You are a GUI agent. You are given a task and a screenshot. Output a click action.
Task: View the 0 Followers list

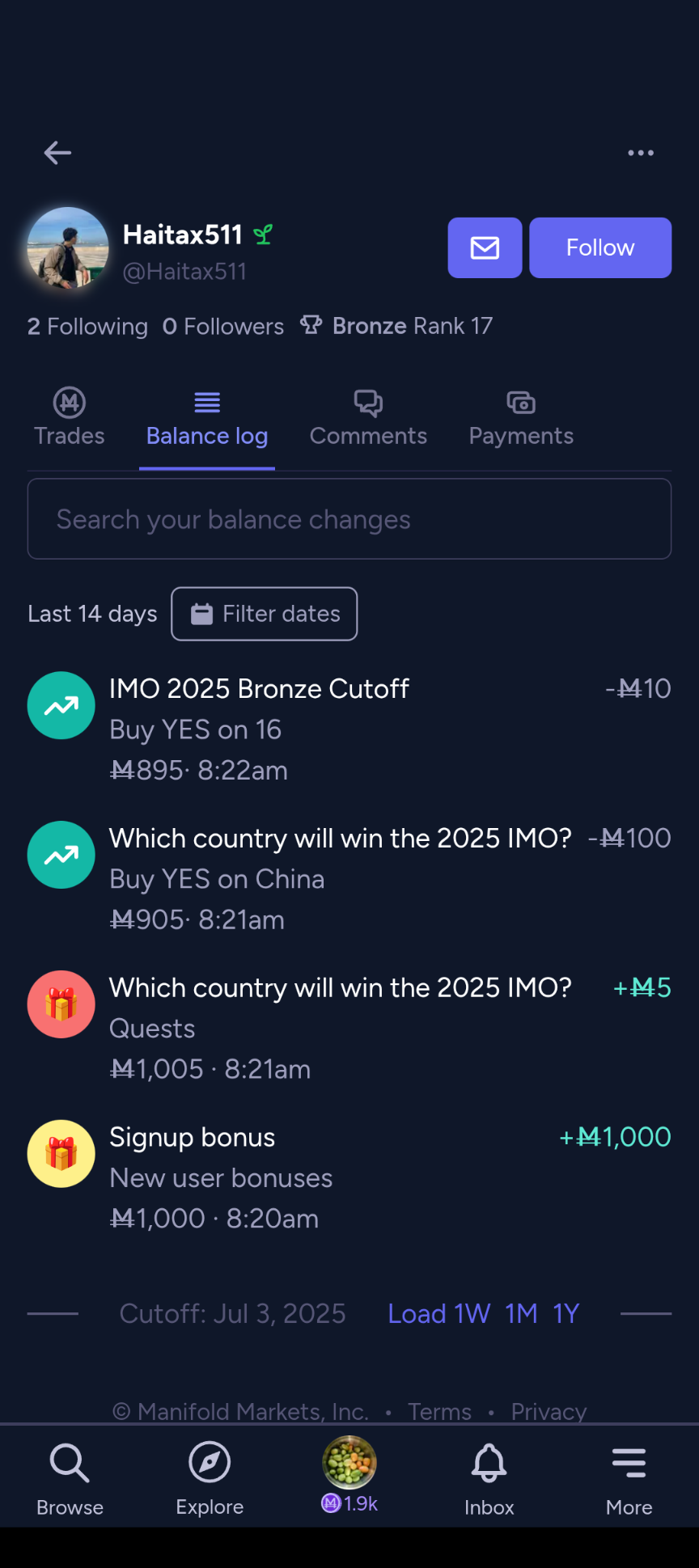(x=223, y=326)
